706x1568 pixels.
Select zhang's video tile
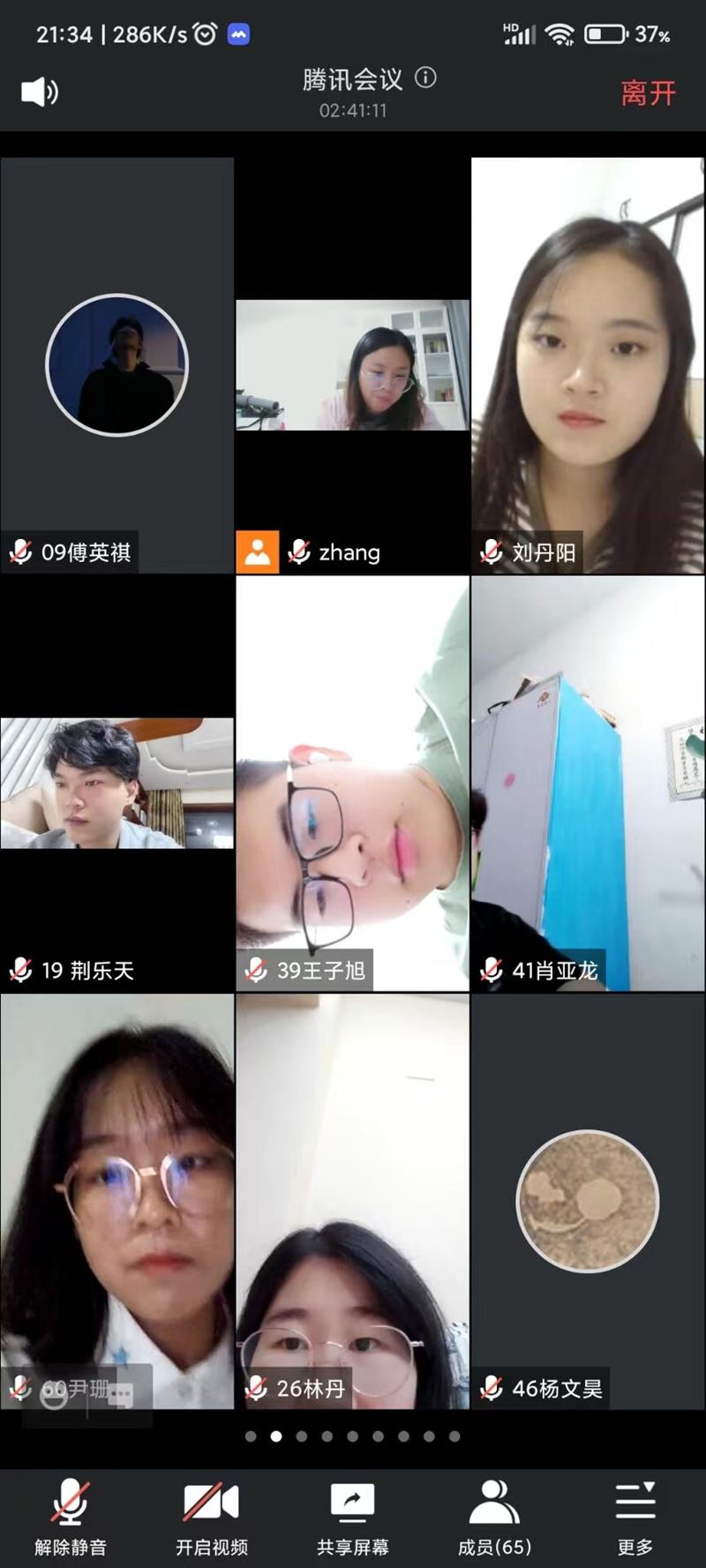point(352,365)
